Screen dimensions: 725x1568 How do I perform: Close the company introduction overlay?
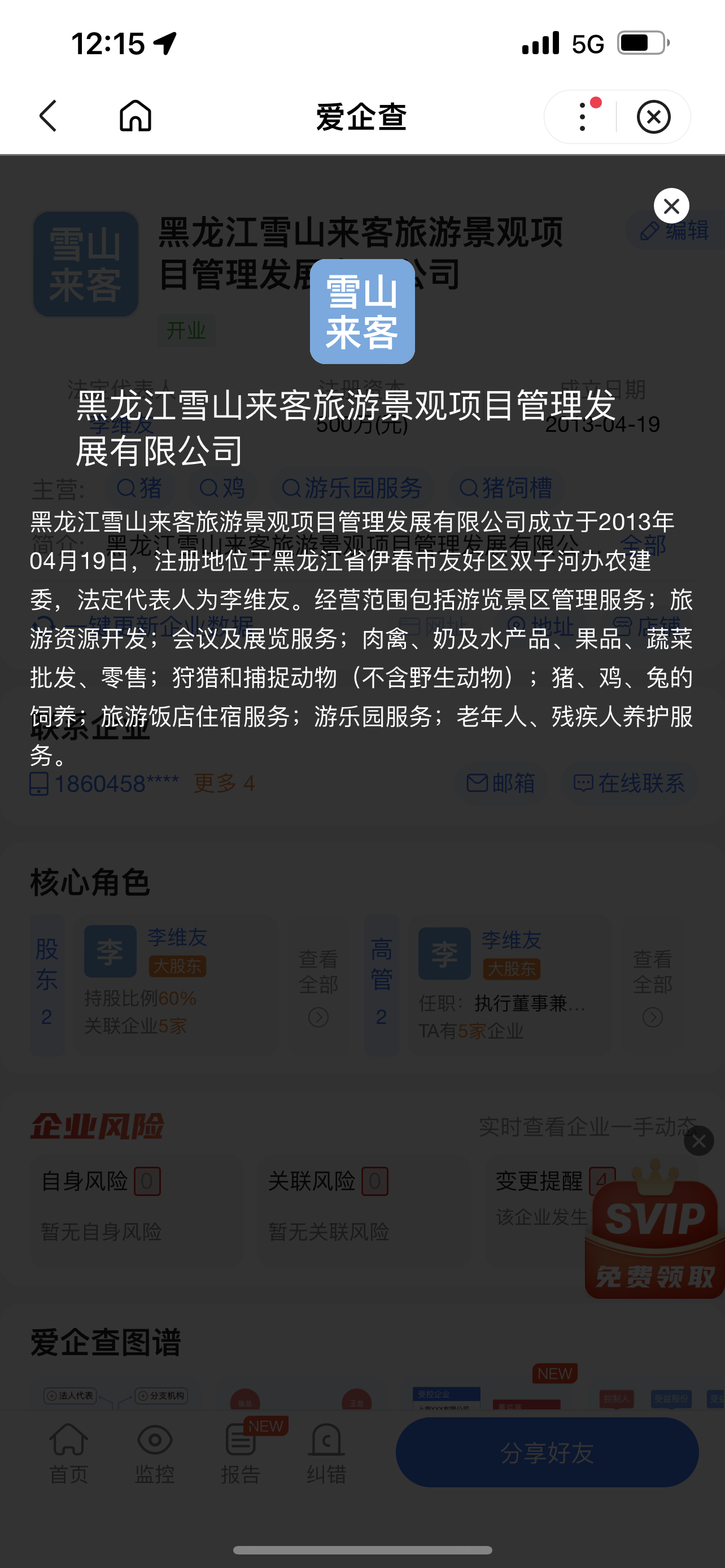(x=671, y=207)
